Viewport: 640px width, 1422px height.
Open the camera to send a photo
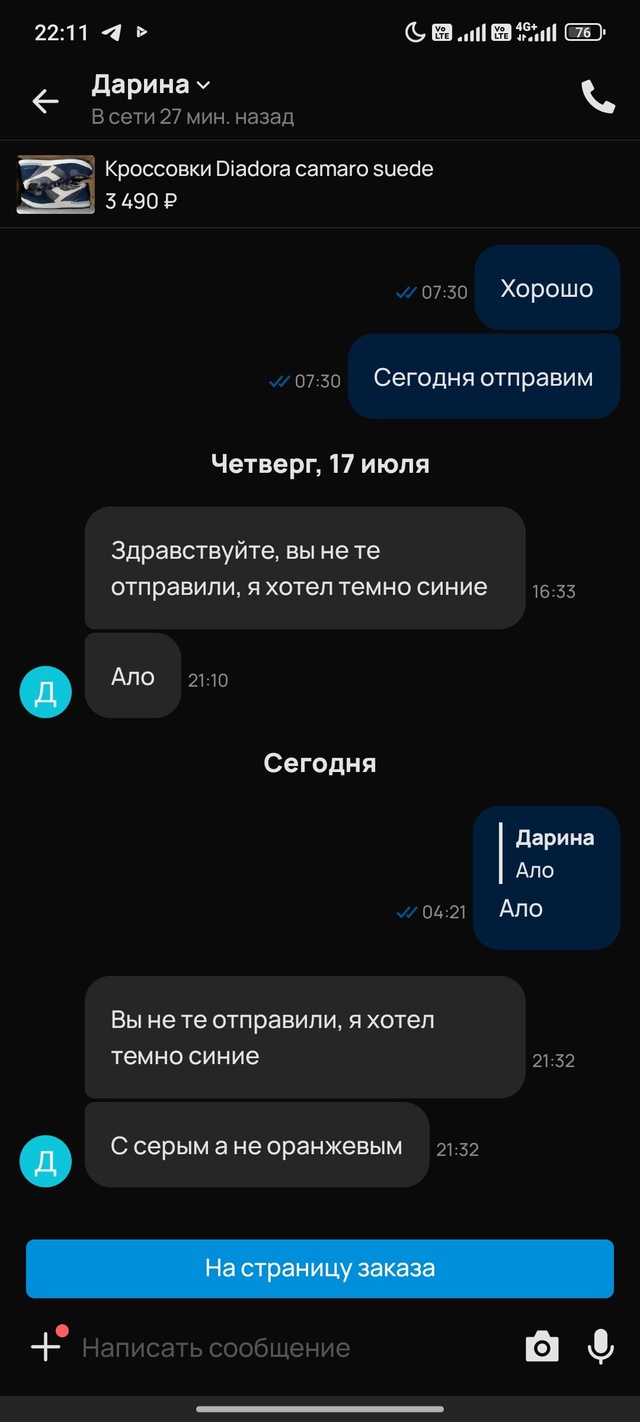pos(541,1347)
